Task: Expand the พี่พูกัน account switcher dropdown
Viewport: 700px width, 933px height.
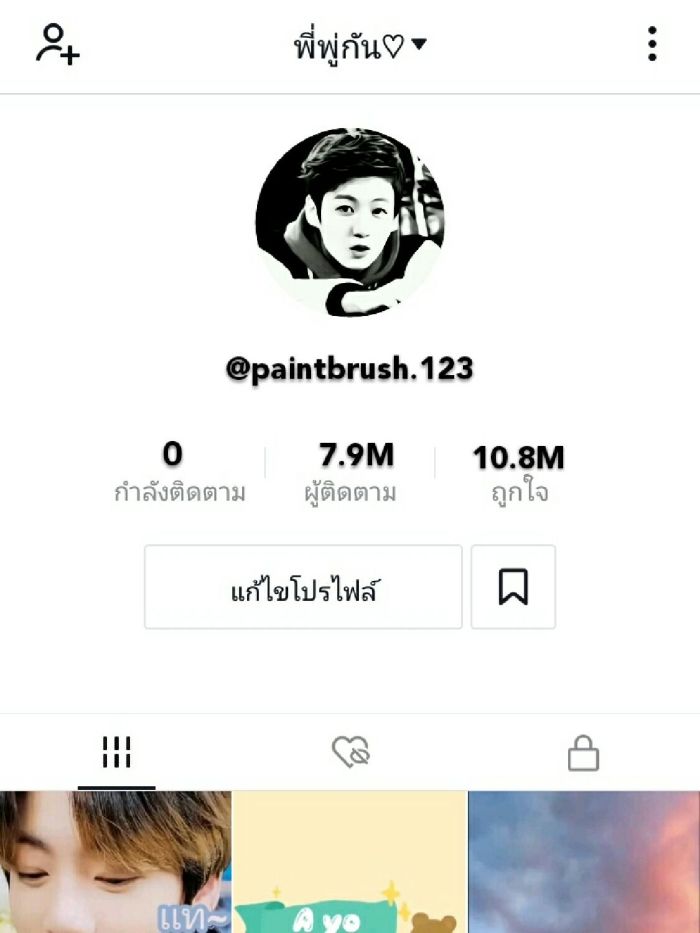Action: pos(360,45)
